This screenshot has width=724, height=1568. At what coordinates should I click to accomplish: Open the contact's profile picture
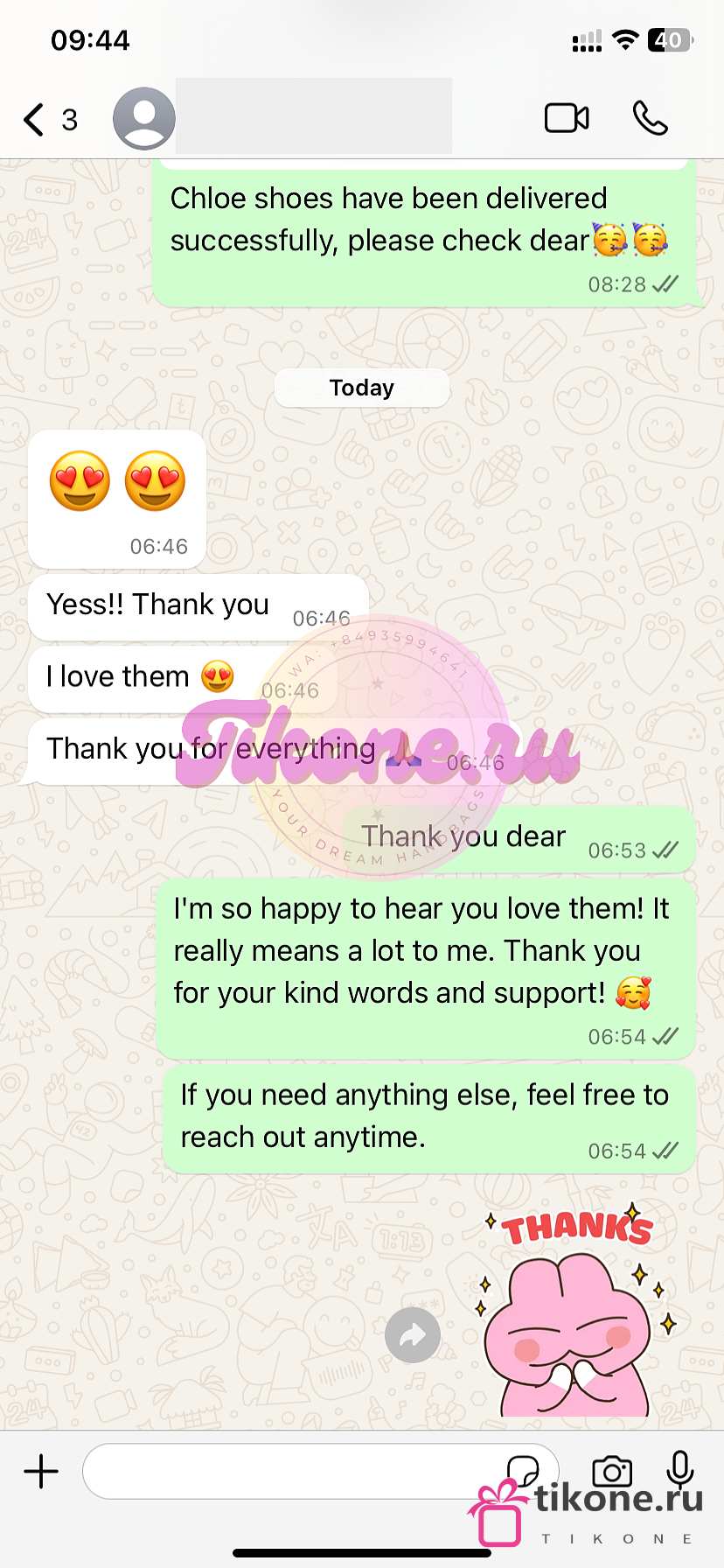point(144,119)
